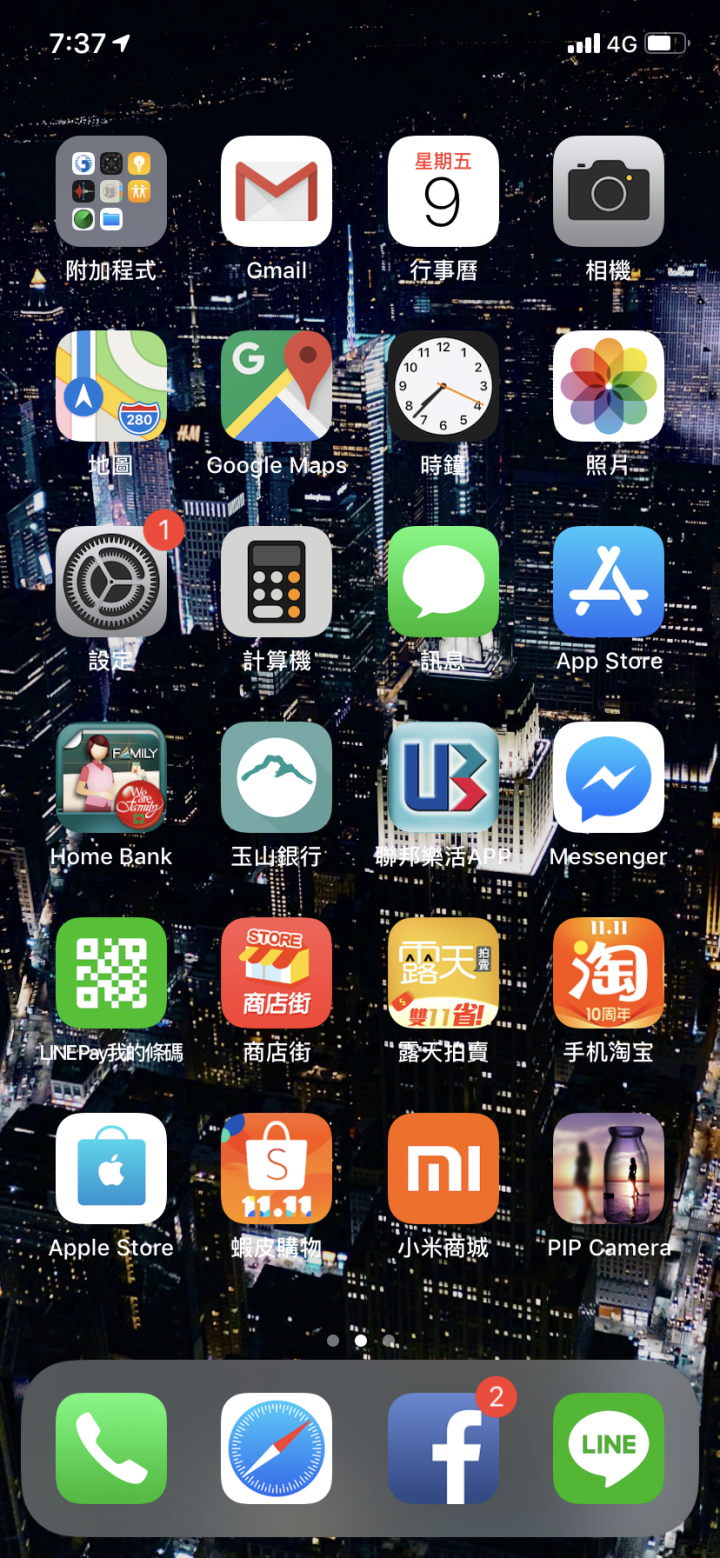Open the 訊息 messages app
720x1558 pixels.
click(x=442, y=582)
